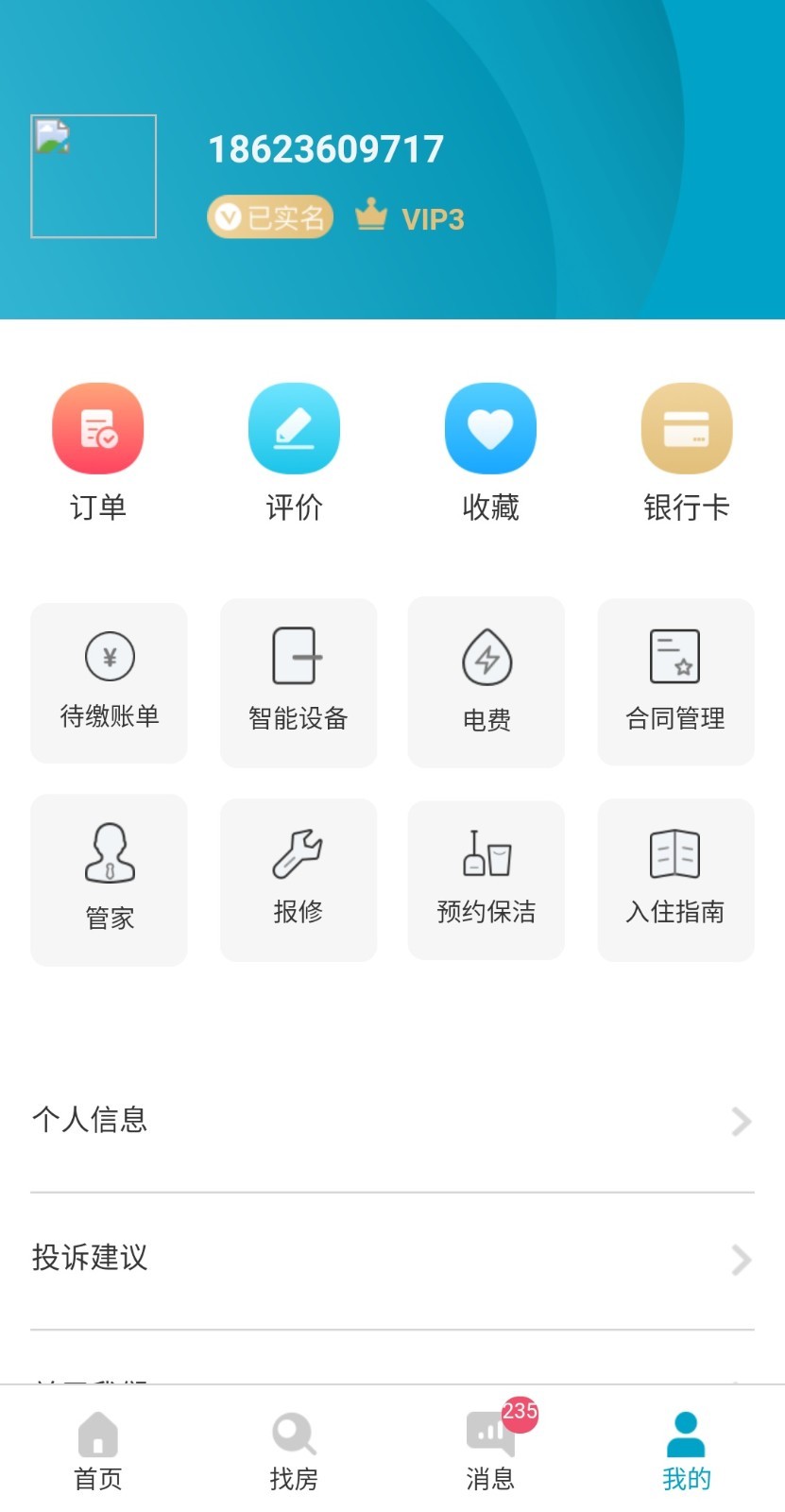Expand 个人信息 via right chevron

click(x=741, y=1122)
